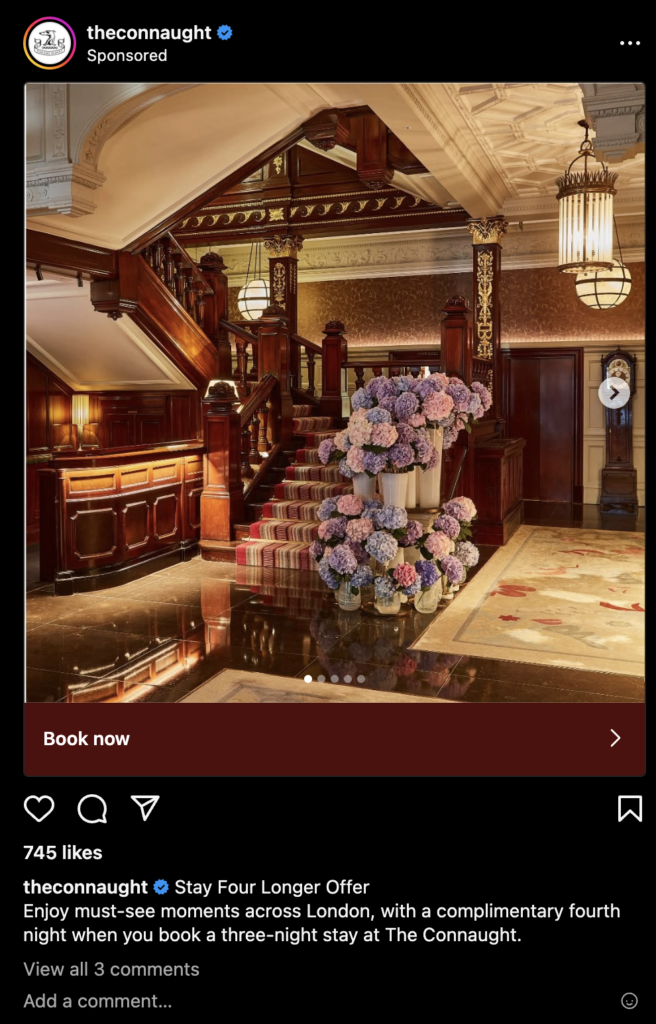Tap the Add a comment field

click(x=98, y=1001)
